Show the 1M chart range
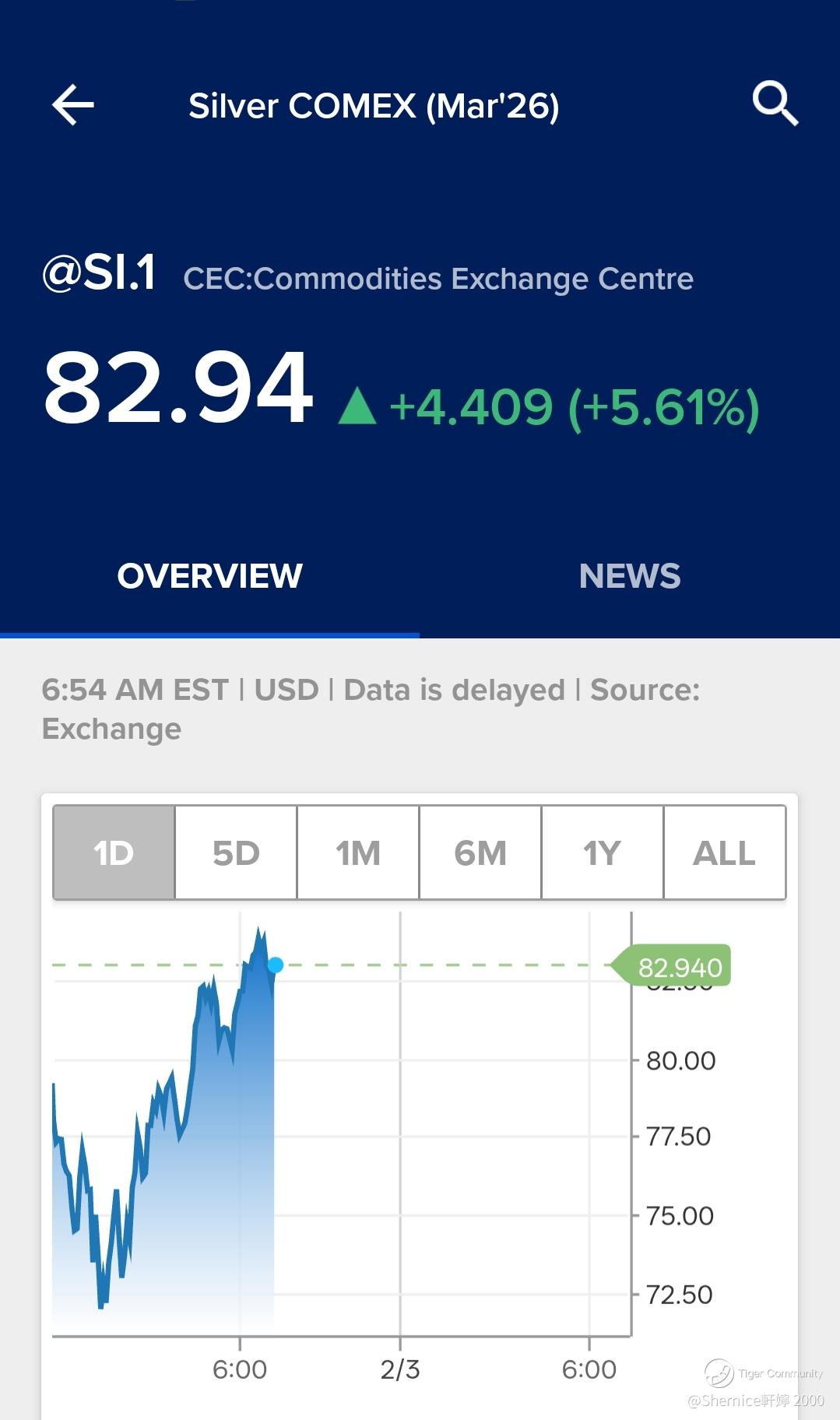Screen dimensions: 840x1420 (x=358, y=853)
